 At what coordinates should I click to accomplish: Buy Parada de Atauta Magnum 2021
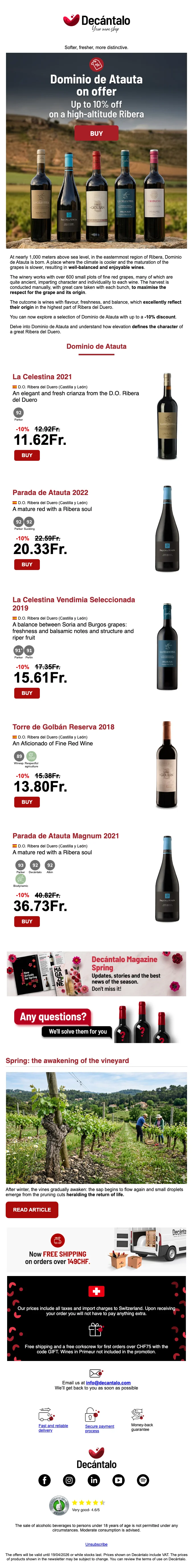point(27,921)
